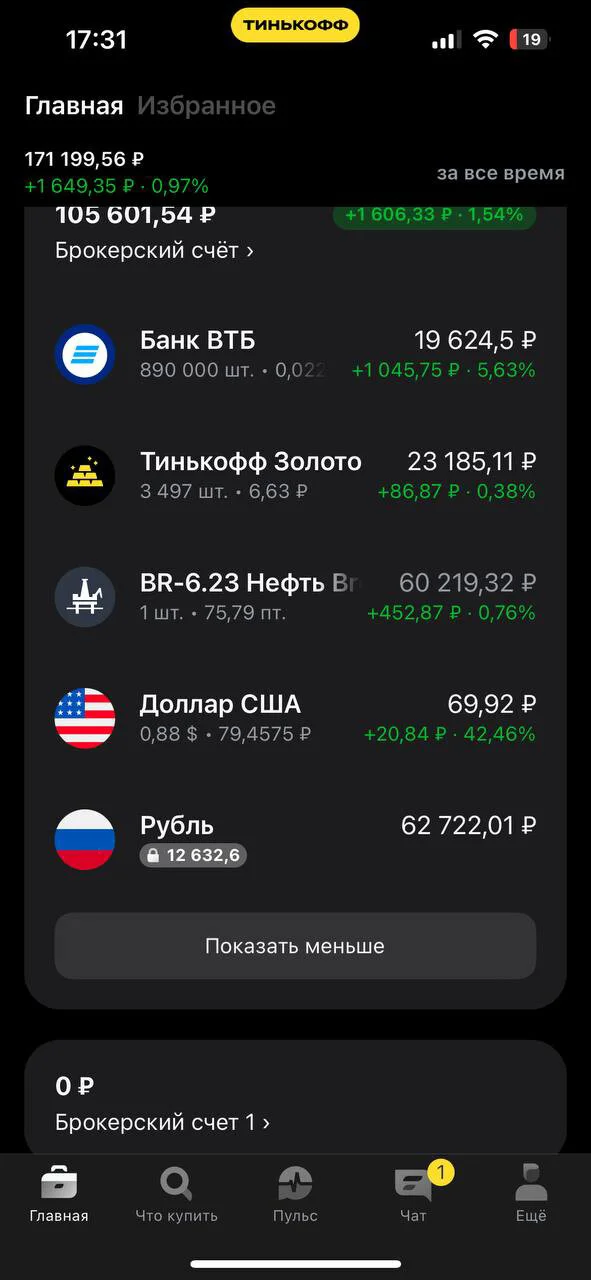
Task: View the BR-6.23 Нефть Brent futures
Action: (x=295, y=597)
